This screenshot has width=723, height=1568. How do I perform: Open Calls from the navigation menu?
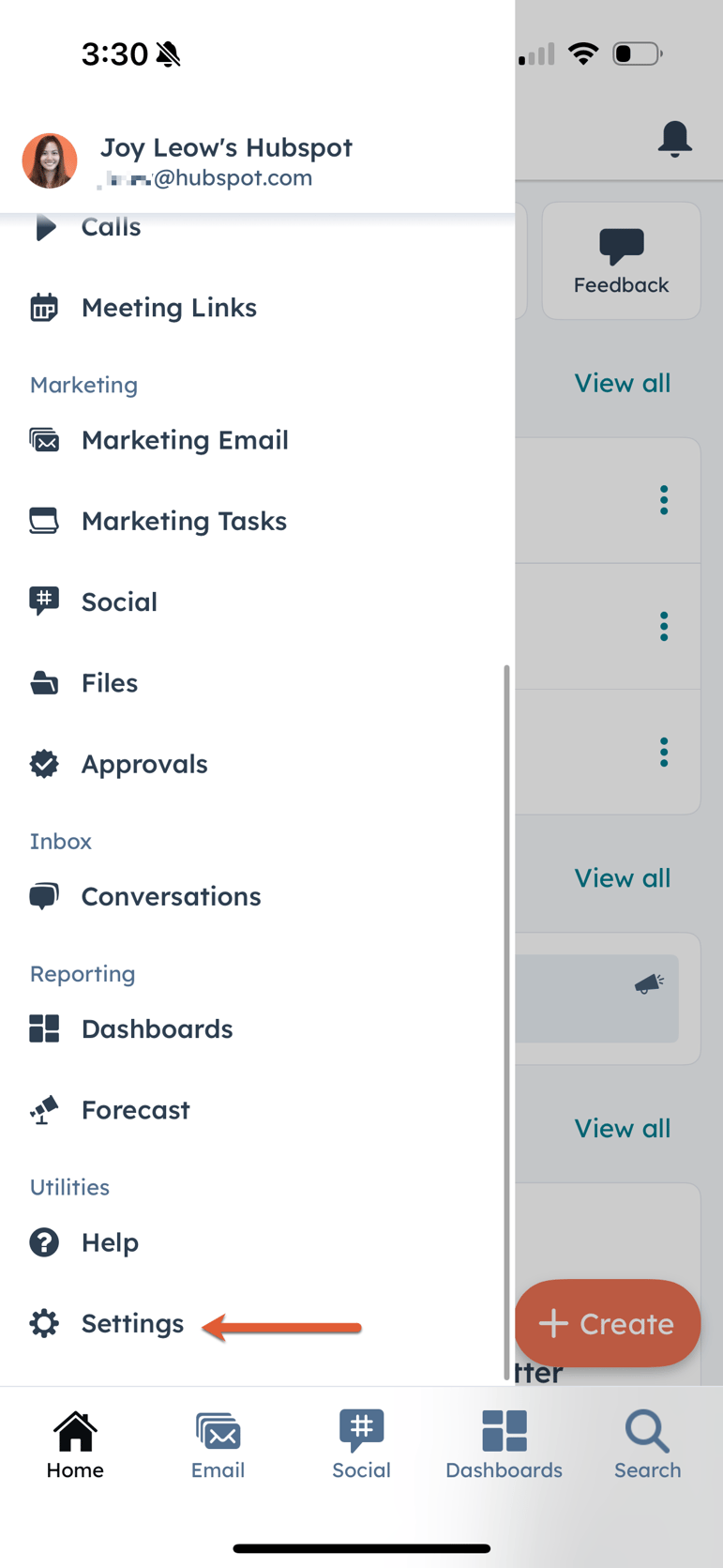point(111,227)
